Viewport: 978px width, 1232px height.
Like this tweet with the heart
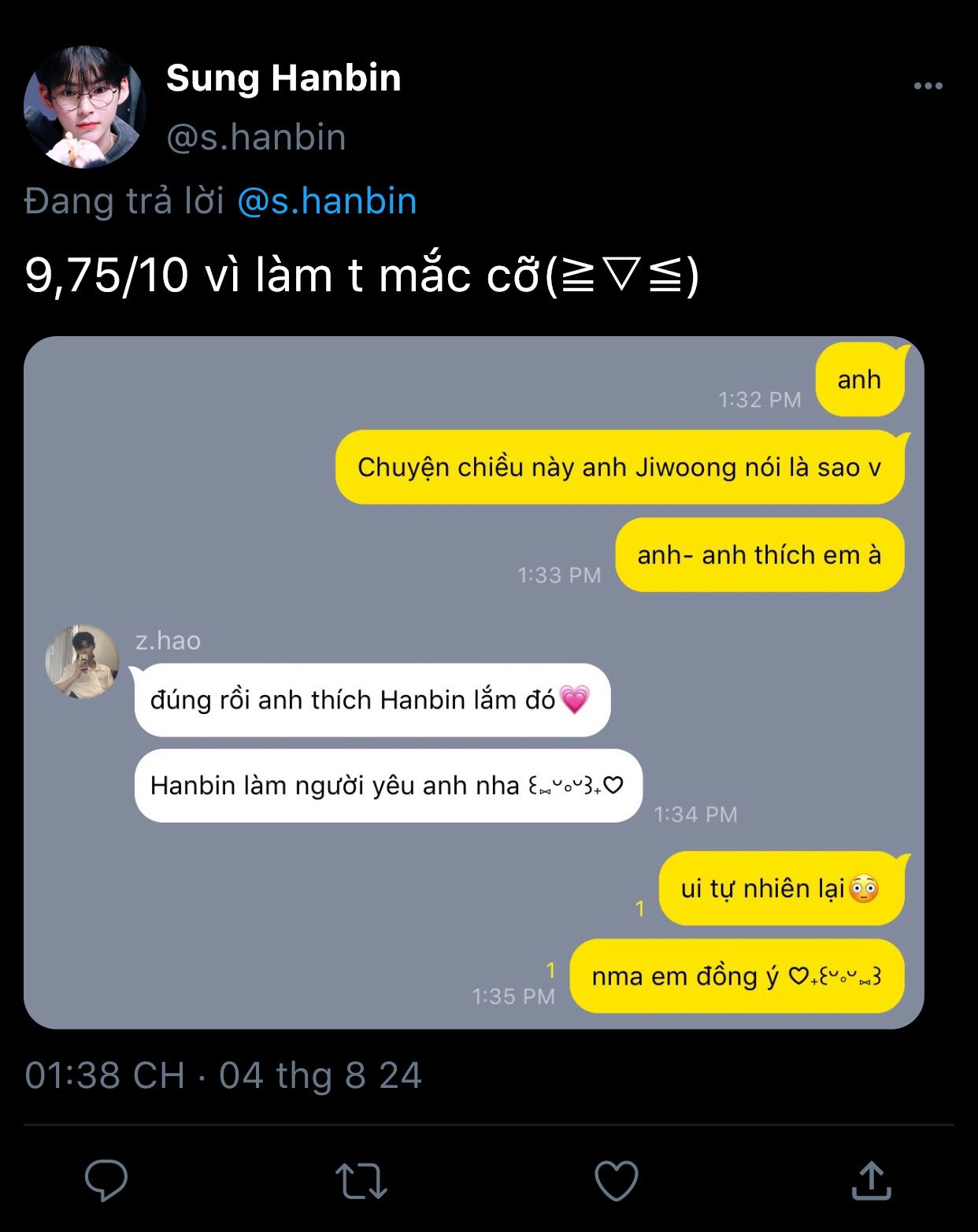click(x=616, y=1180)
